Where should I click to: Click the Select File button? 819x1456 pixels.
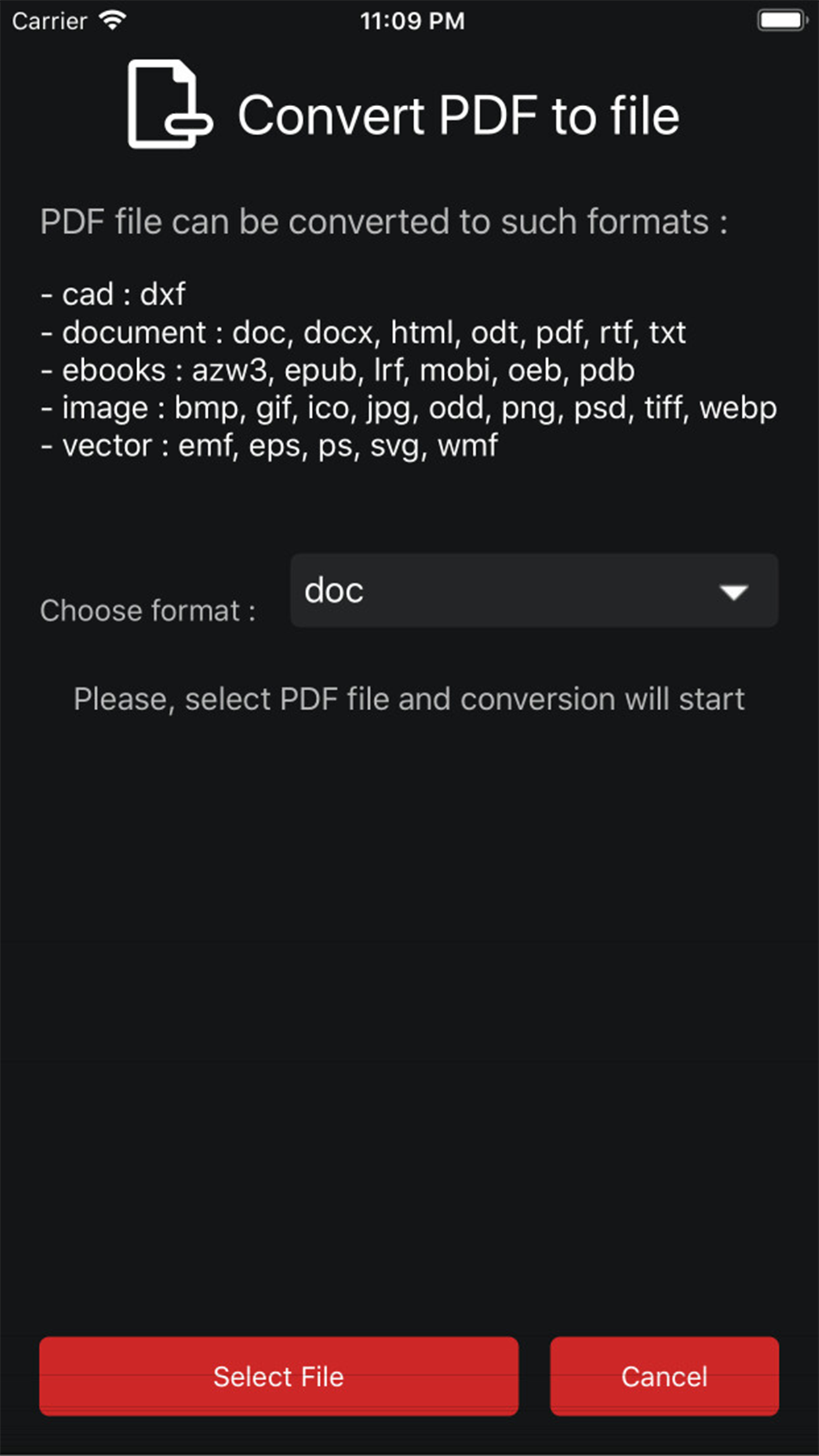click(278, 1376)
